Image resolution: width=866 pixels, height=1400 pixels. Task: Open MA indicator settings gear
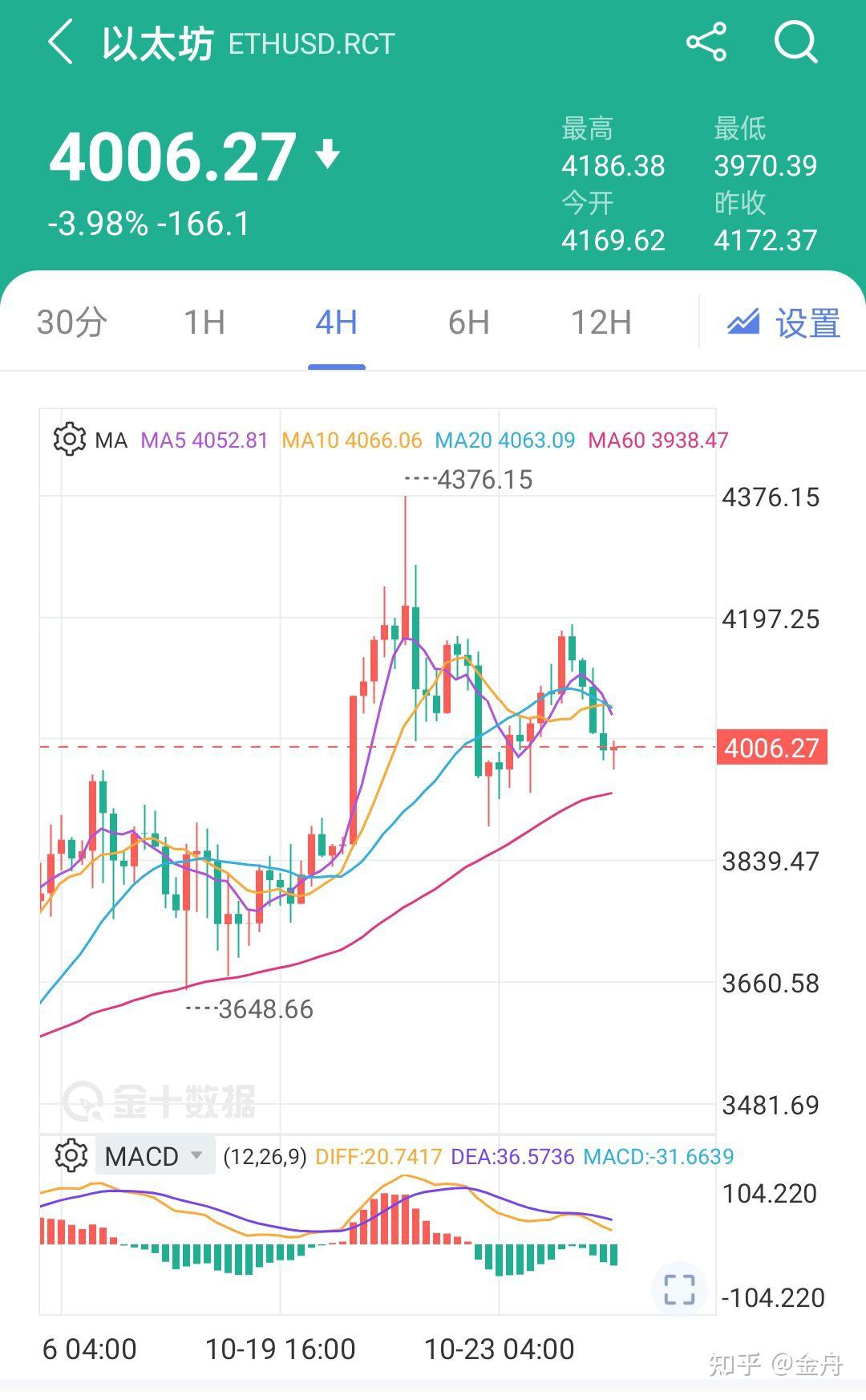point(71,440)
